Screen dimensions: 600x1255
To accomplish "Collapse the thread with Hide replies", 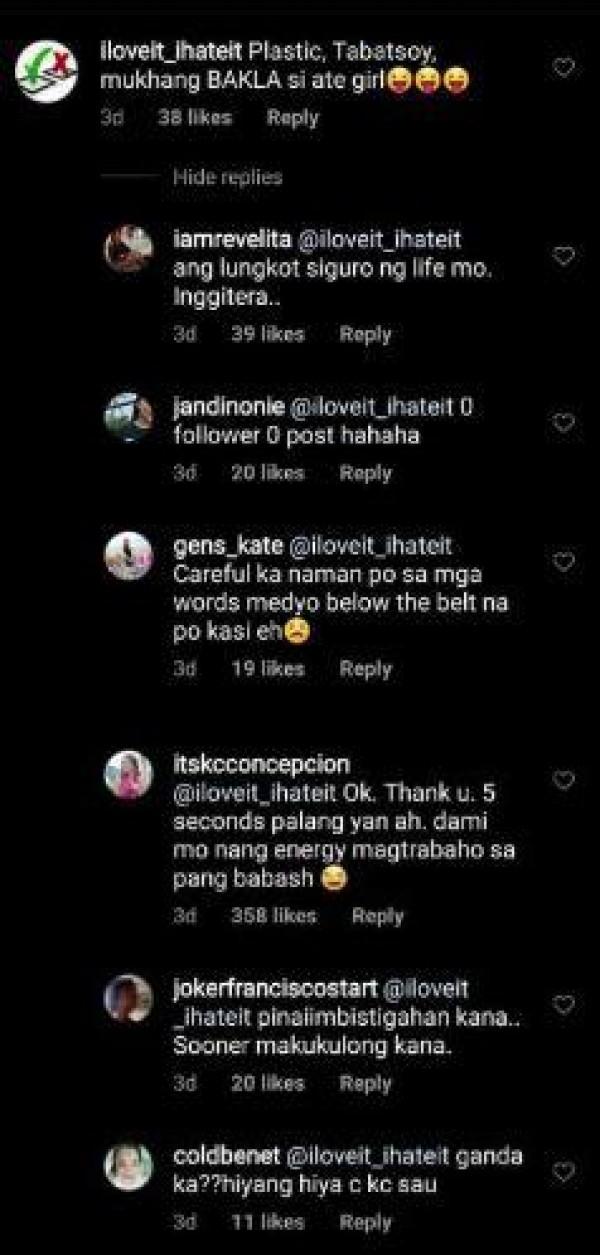I will pos(228,177).
